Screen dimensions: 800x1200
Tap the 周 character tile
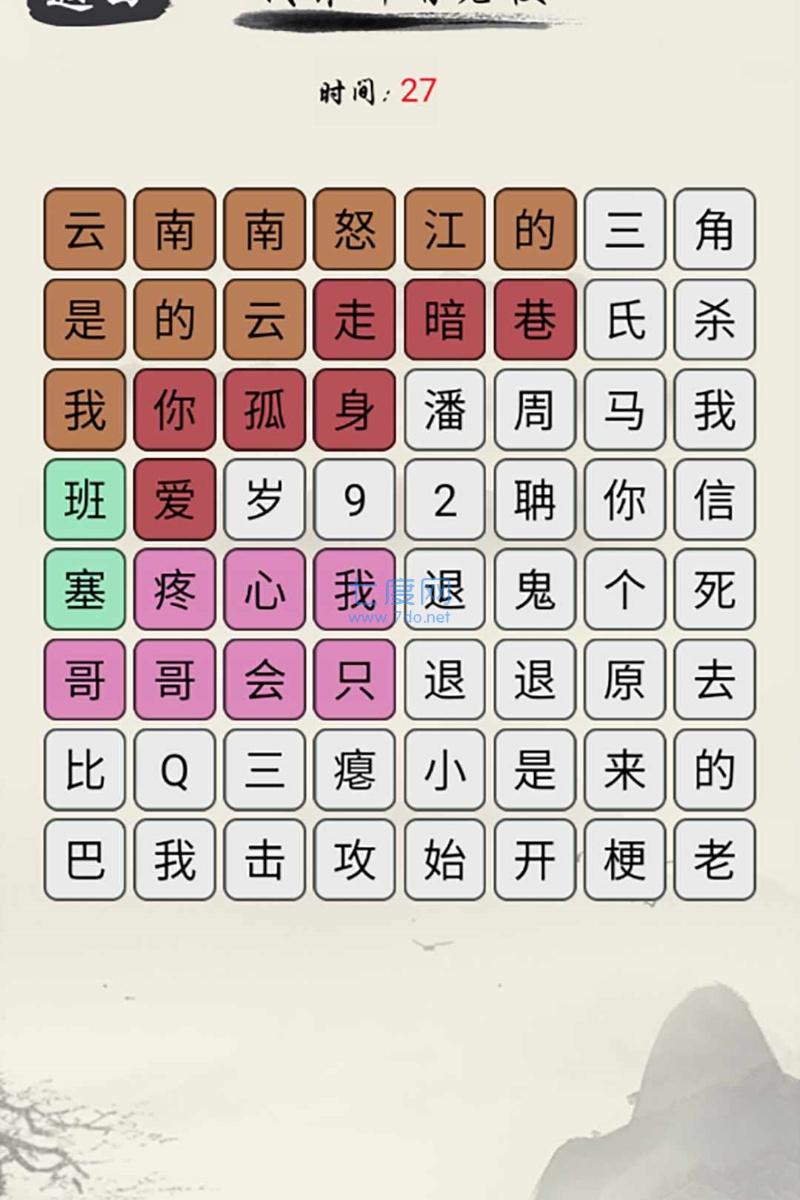[x=535, y=410]
